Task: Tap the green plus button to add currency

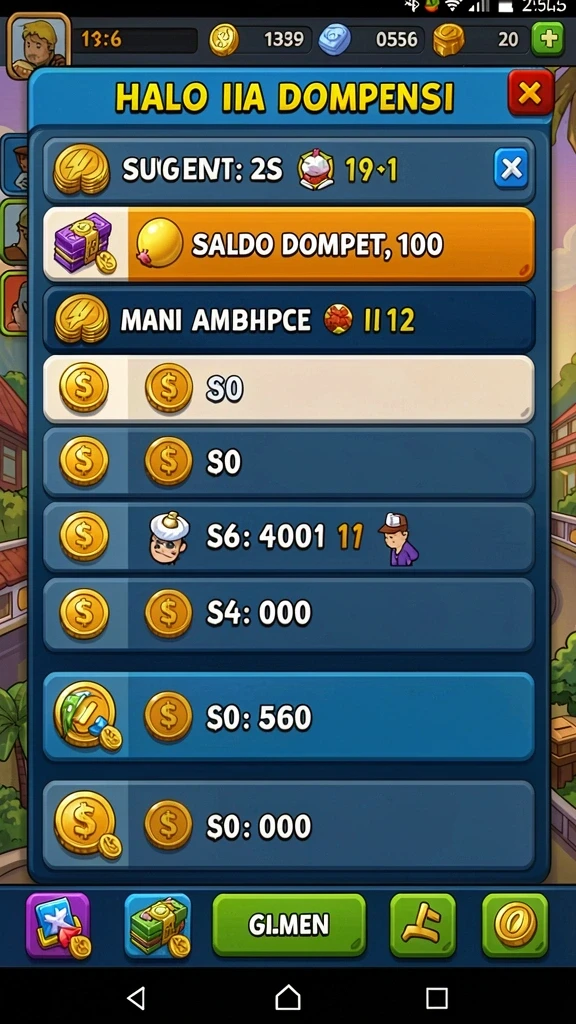Action: 547,39
